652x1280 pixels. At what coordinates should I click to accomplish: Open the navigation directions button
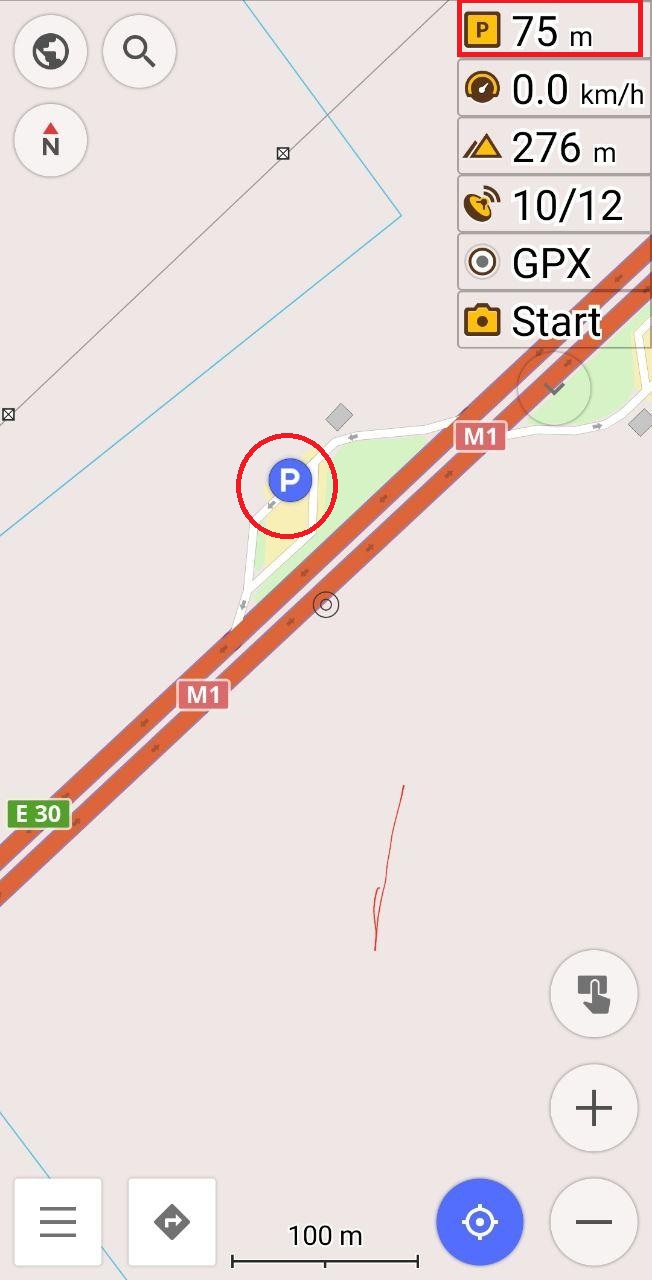tap(172, 1222)
